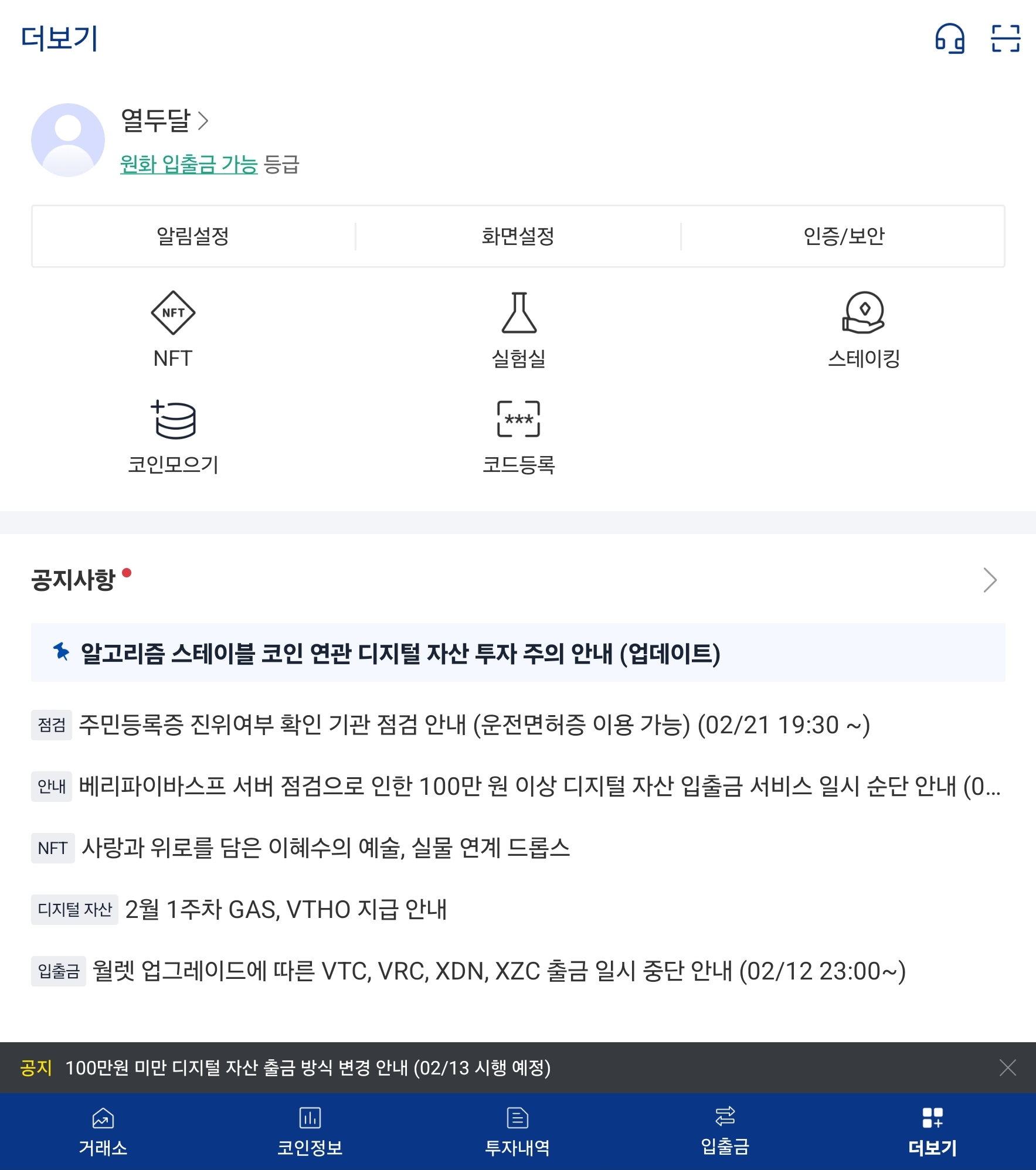
Task: Open the QR scan icon
Action: pyautogui.click(x=1005, y=39)
